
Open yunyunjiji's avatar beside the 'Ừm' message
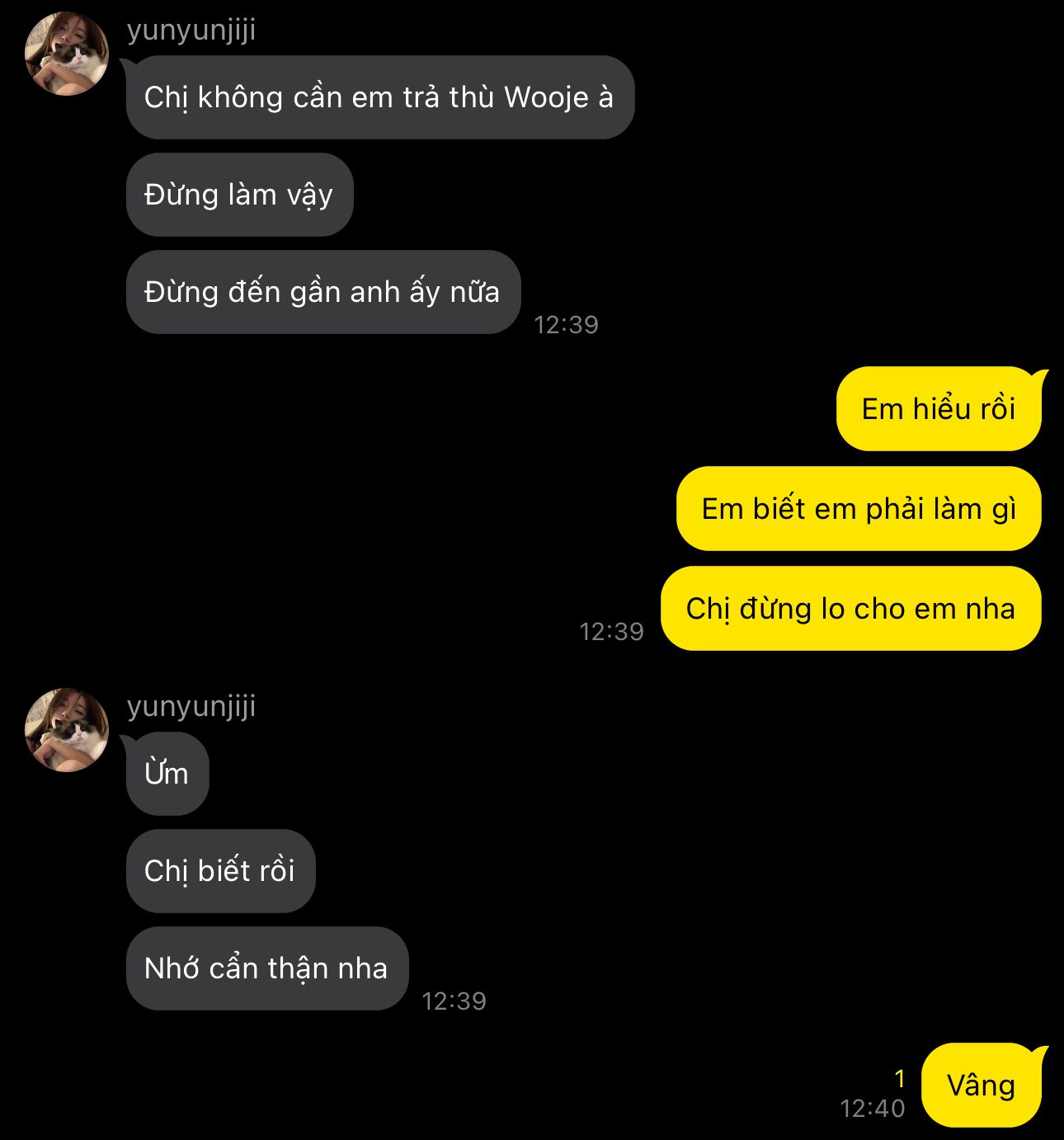pyautogui.click(x=67, y=730)
